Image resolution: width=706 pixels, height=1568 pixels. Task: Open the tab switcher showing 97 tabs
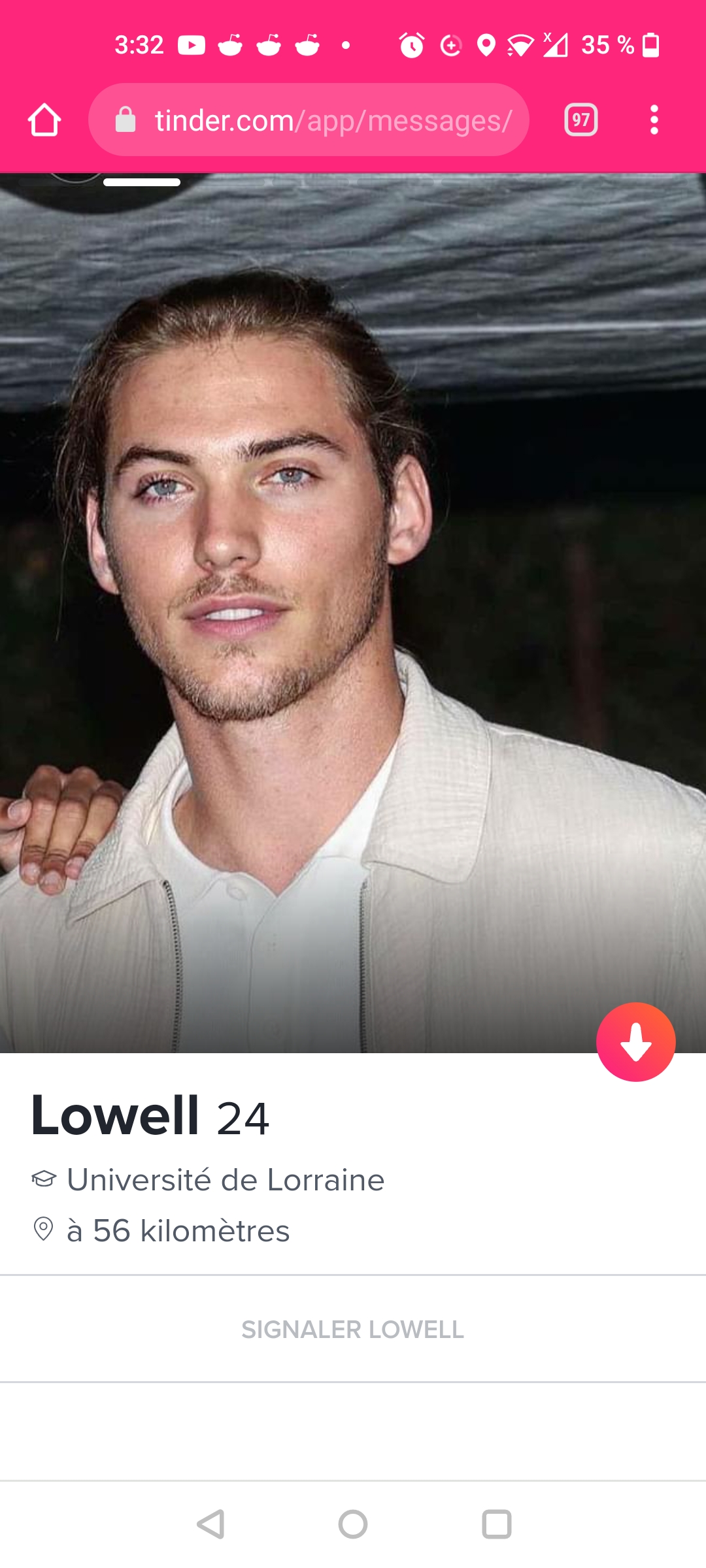coord(580,120)
